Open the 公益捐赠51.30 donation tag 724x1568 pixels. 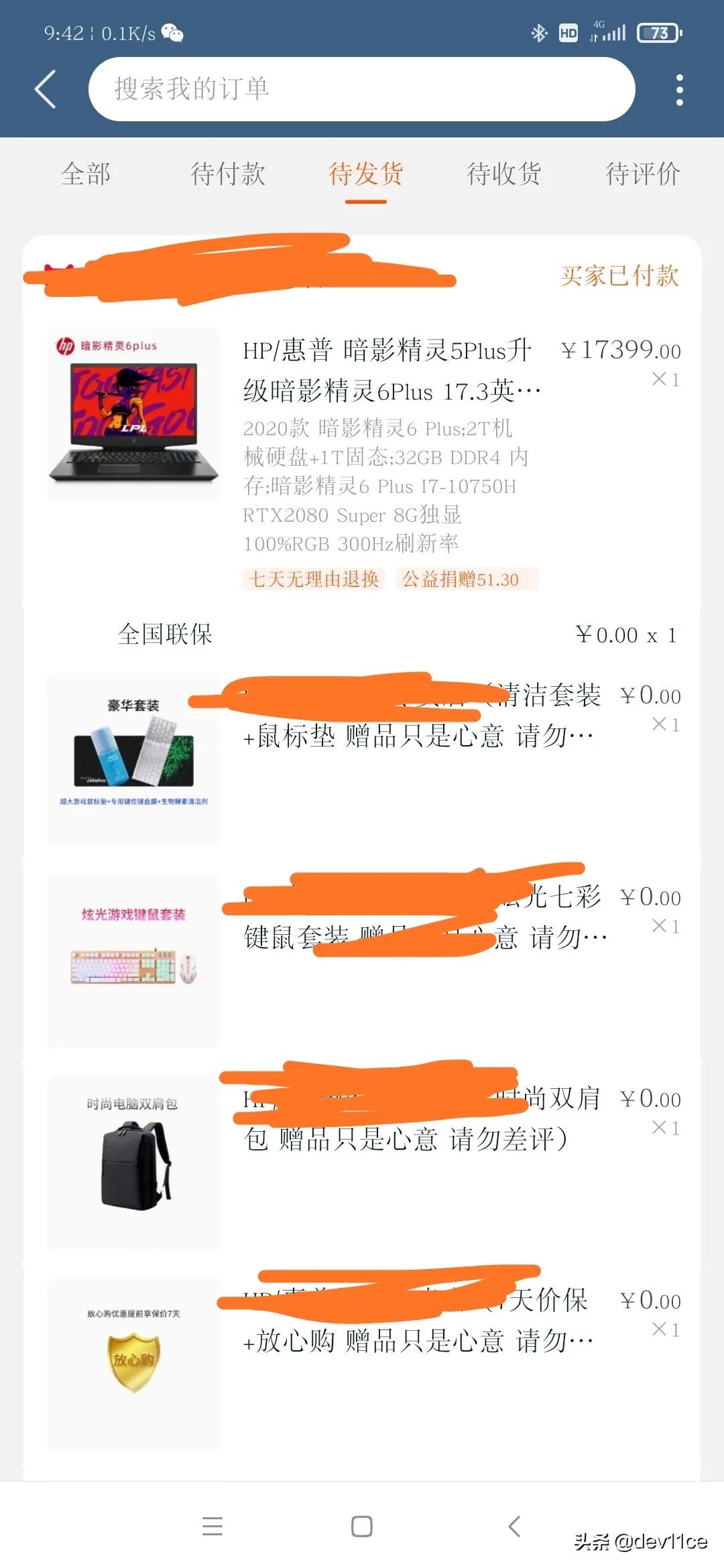click(467, 579)
